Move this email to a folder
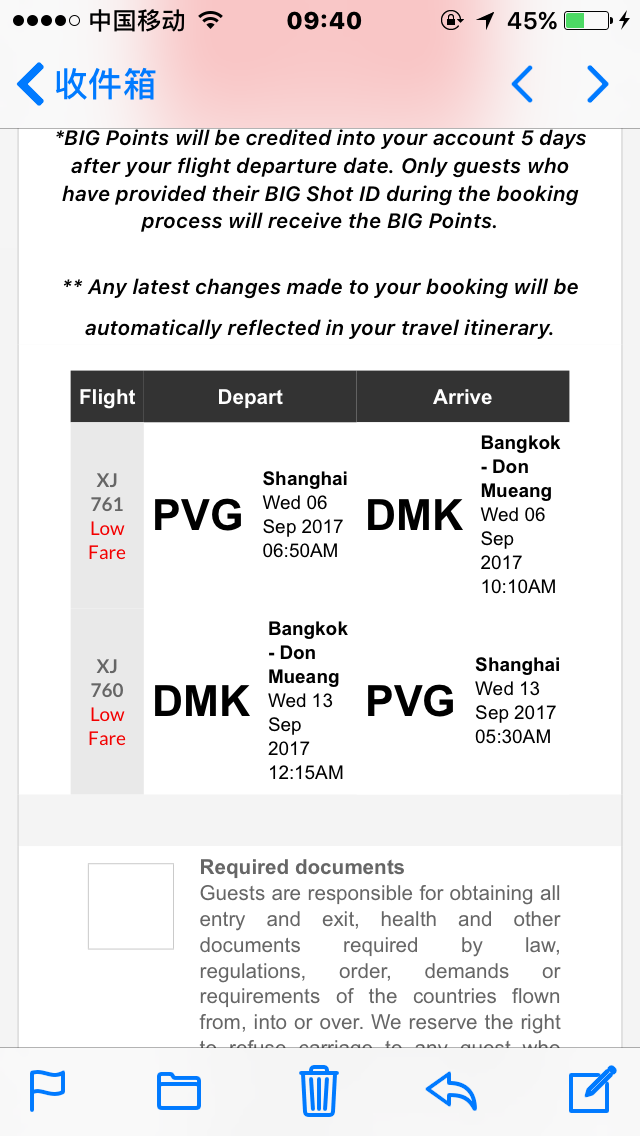Screen dimensions: 640x1136 pos(179,1090)
